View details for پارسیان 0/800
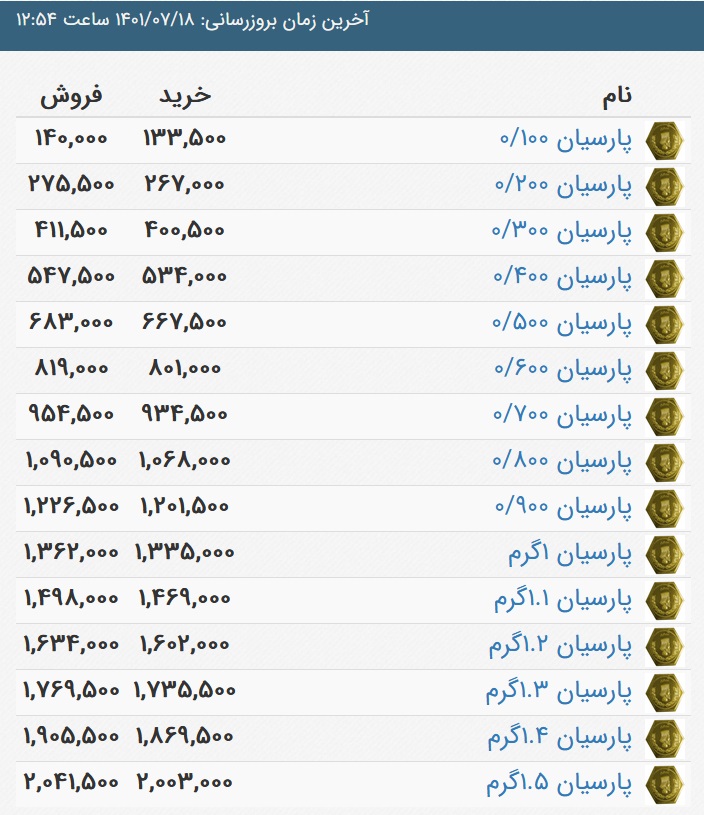Viewport: 704px width, 815px height. 566,462
